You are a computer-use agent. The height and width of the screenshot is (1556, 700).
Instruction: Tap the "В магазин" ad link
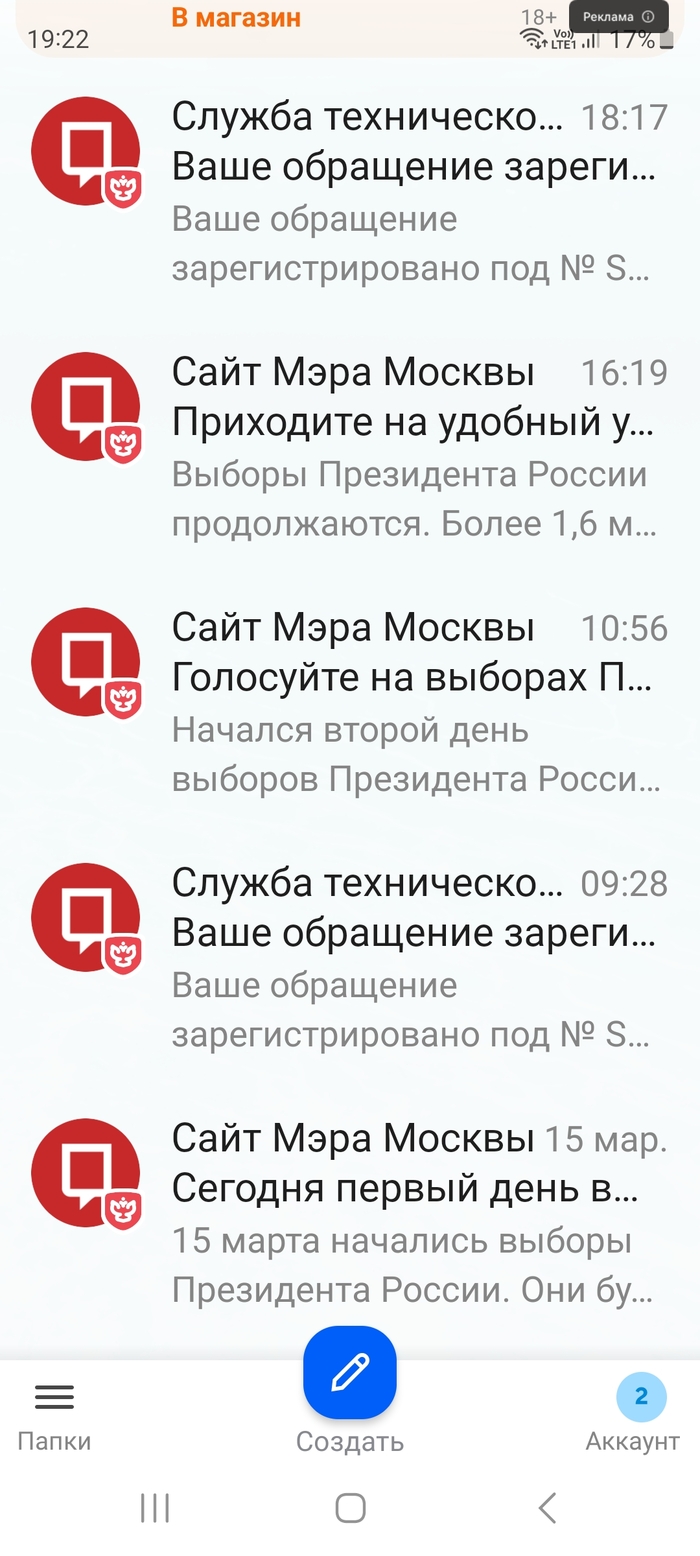(x=236, y=18)
